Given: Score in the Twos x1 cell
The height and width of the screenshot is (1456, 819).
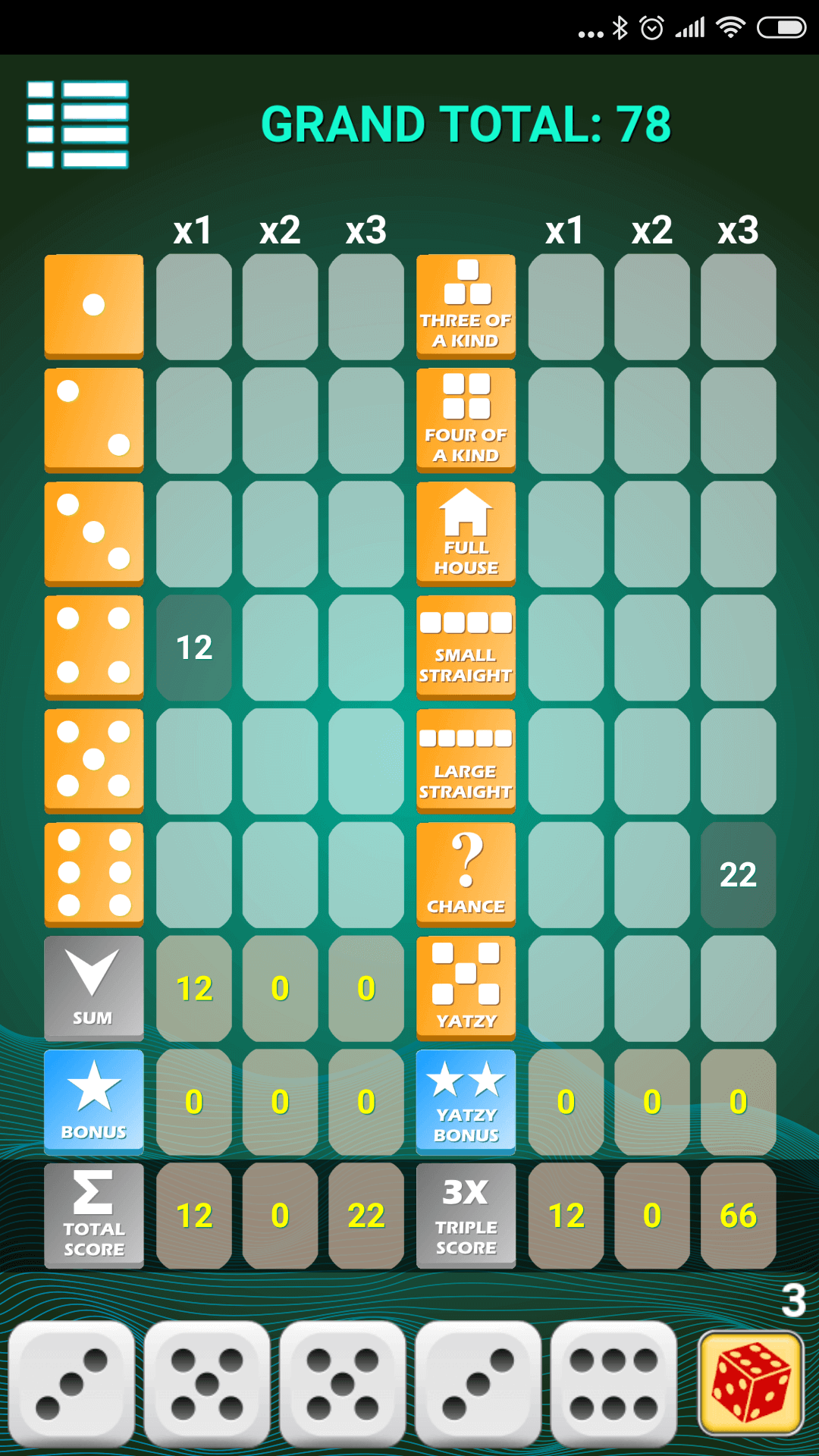Looking at the screenshot, I should (194, 420).
